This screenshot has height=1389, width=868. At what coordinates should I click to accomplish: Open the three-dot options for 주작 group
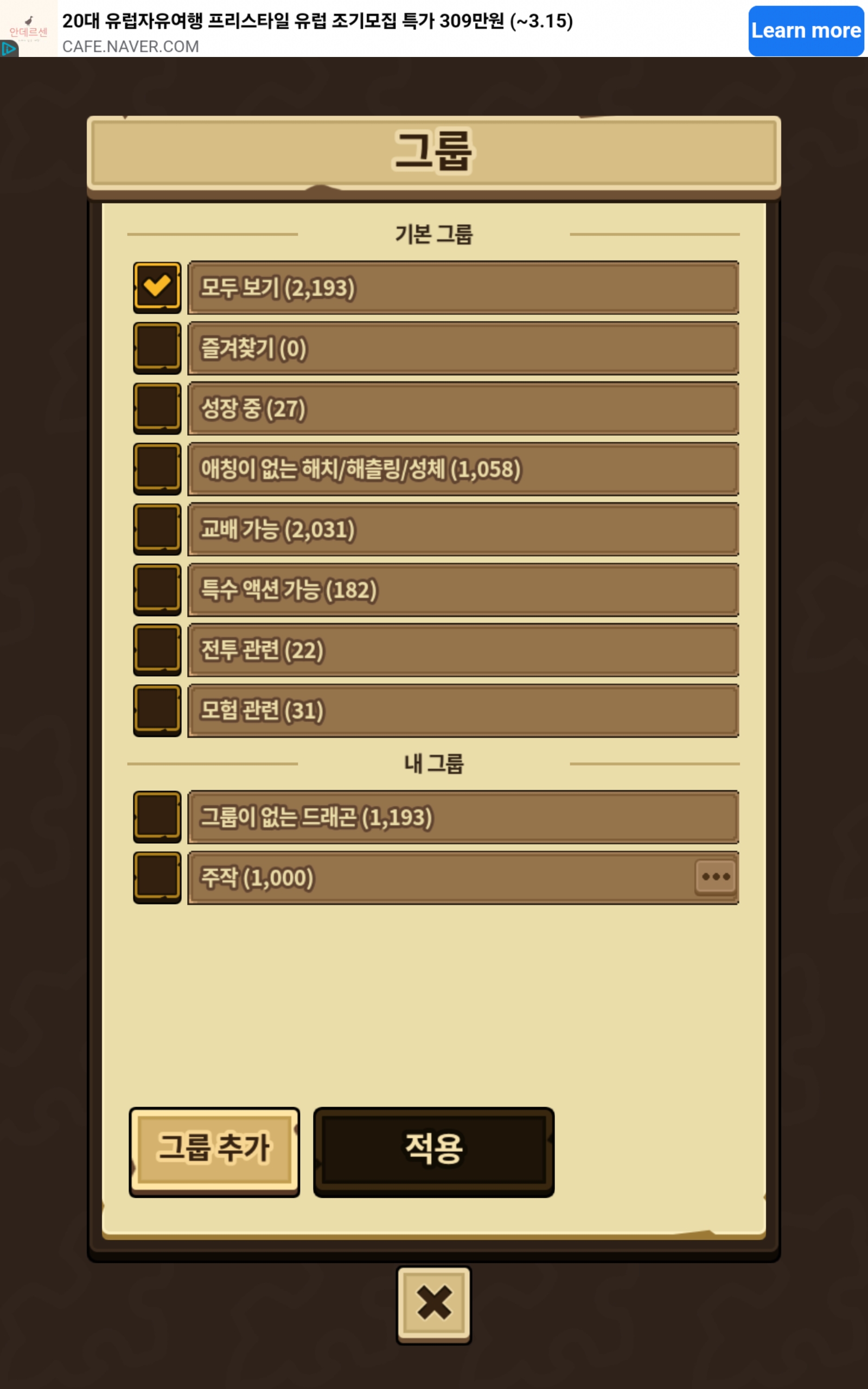(x=716, y=876)
